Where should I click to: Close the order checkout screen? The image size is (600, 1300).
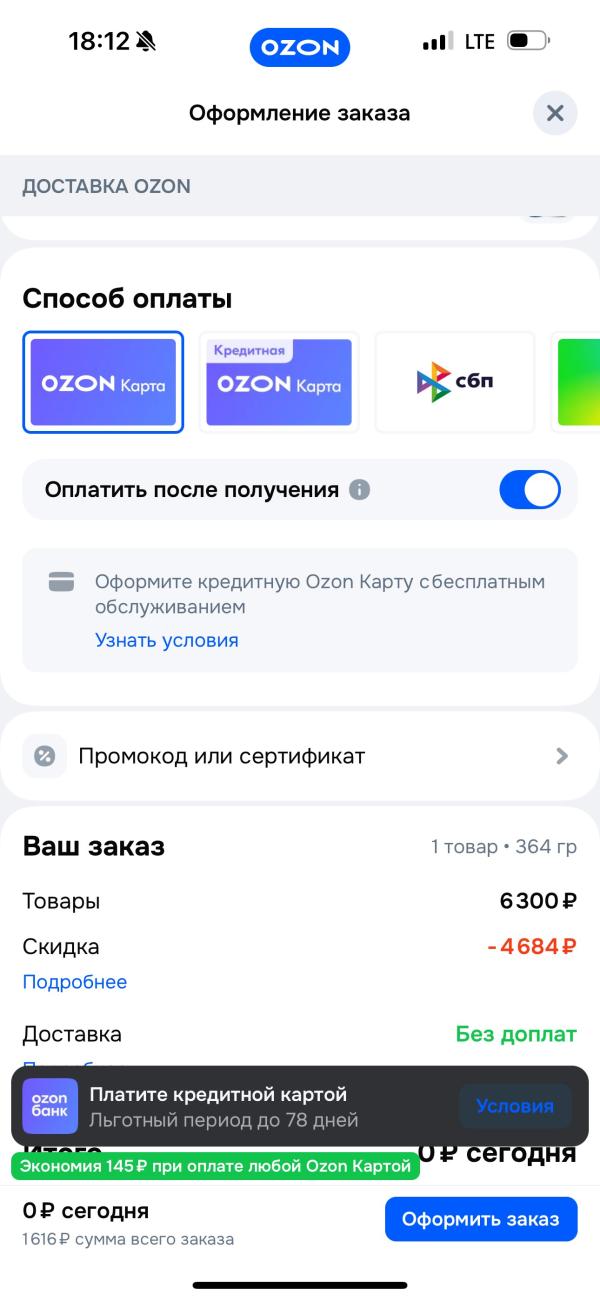(555, 113)
